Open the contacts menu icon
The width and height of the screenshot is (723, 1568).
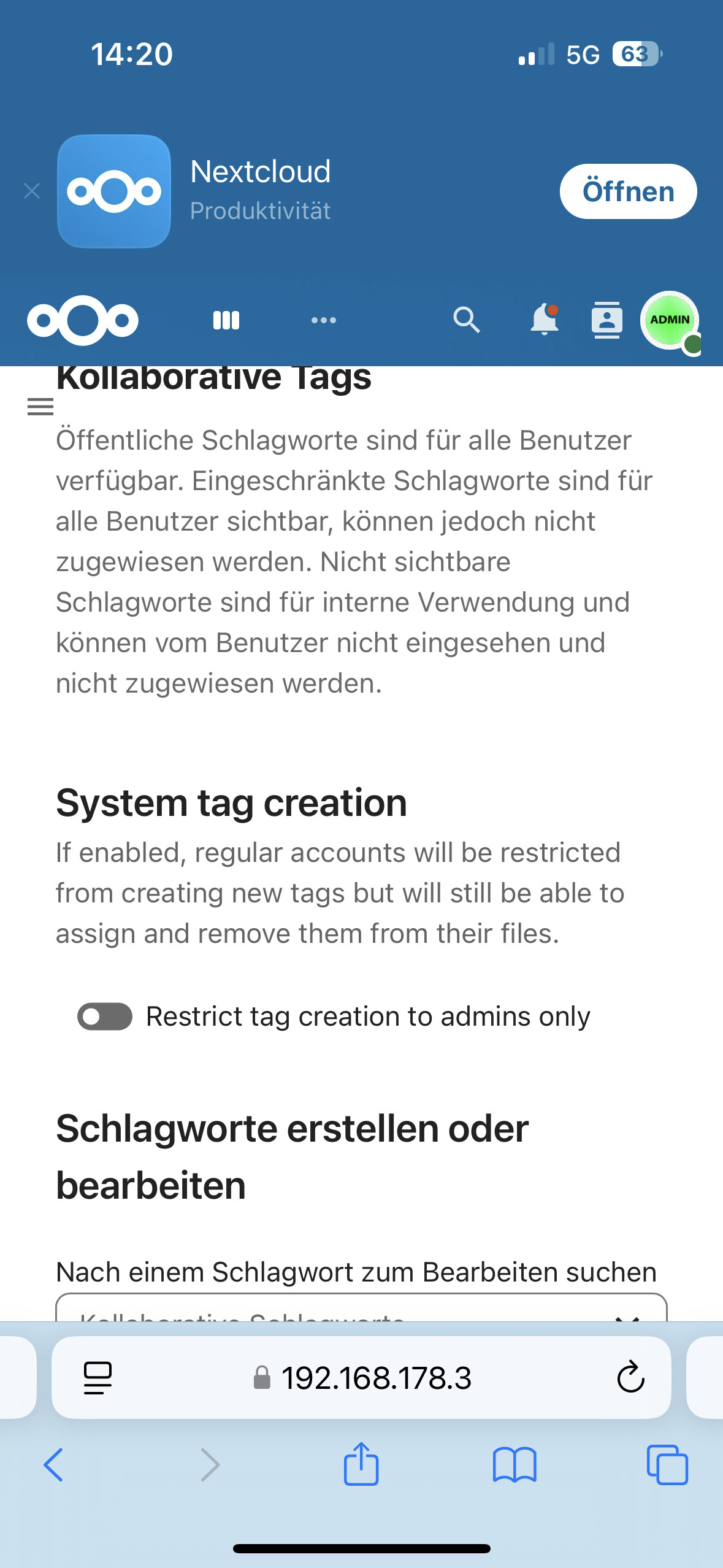[606, 320]
